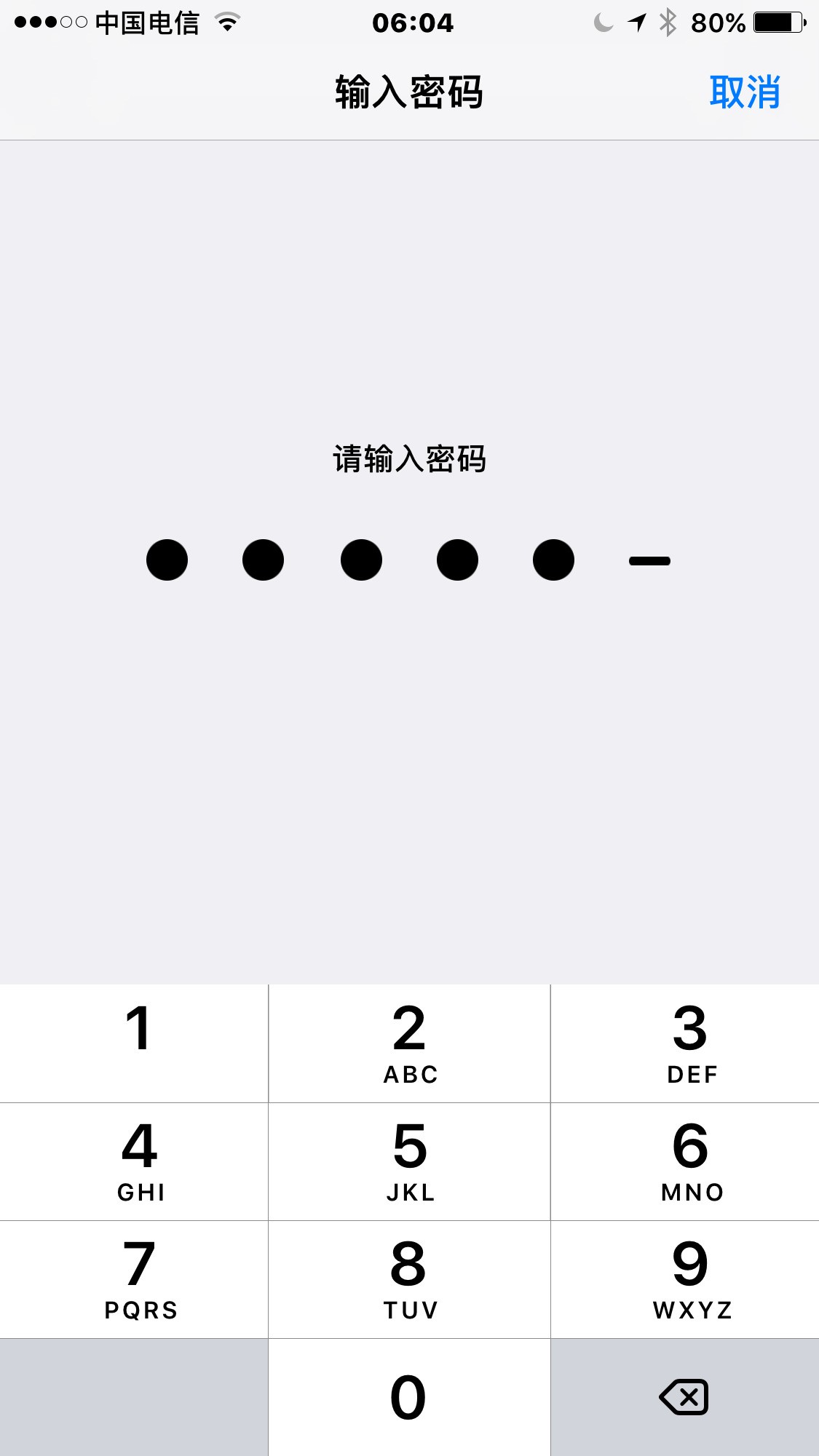Screen dimensions: 819x1456
Task: Tap the 9 WXYZ key
Action: tap(685, 1279)
